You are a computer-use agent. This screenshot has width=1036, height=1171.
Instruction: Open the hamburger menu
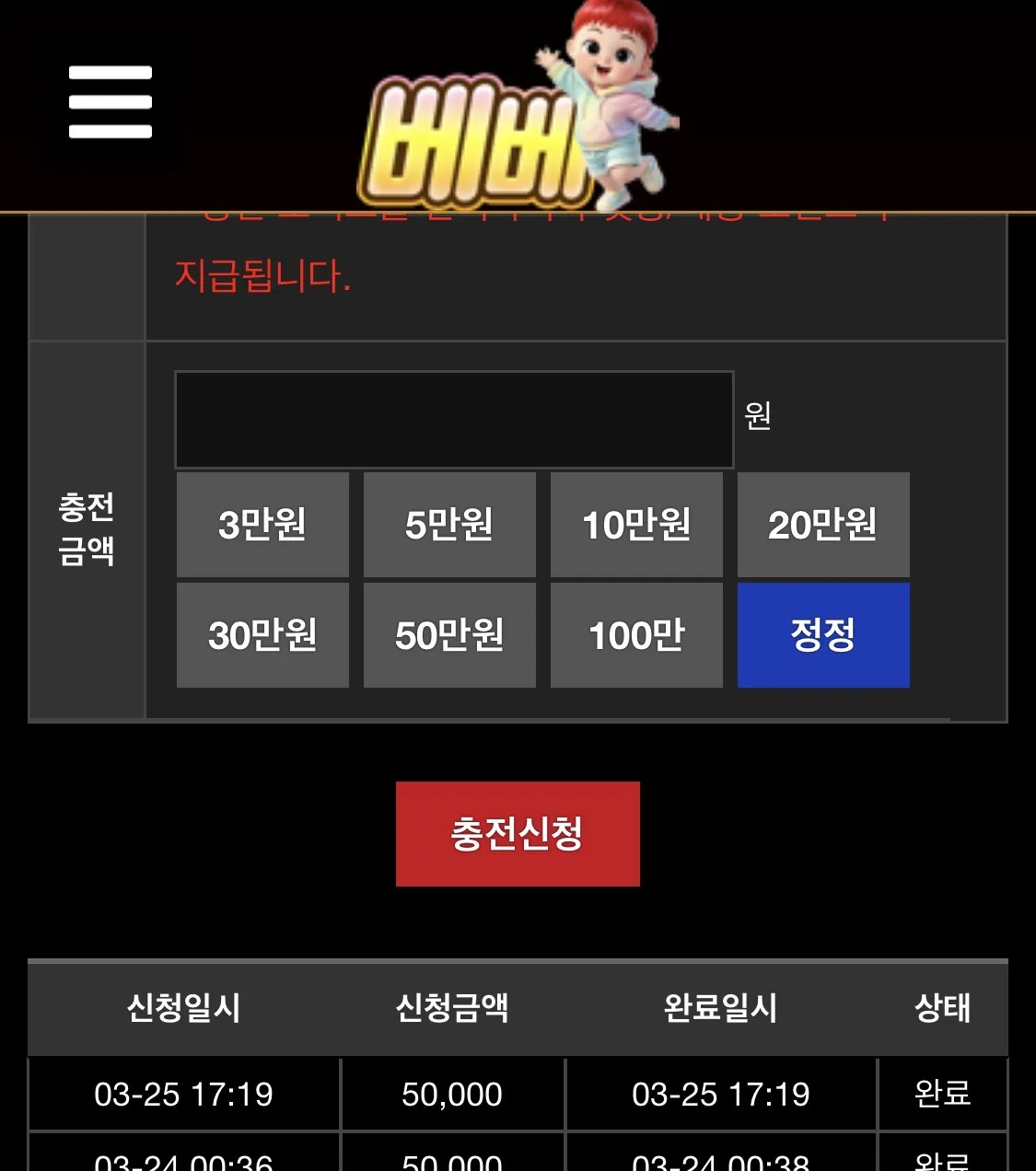point(111,102)
